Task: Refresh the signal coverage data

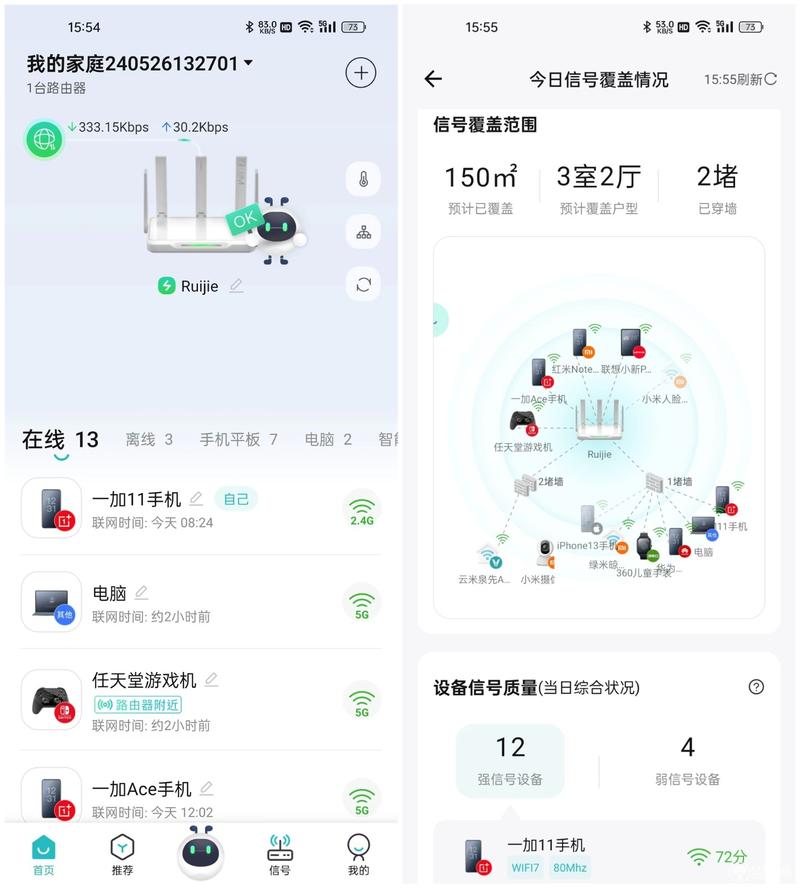Action: [x=739, y=79]
